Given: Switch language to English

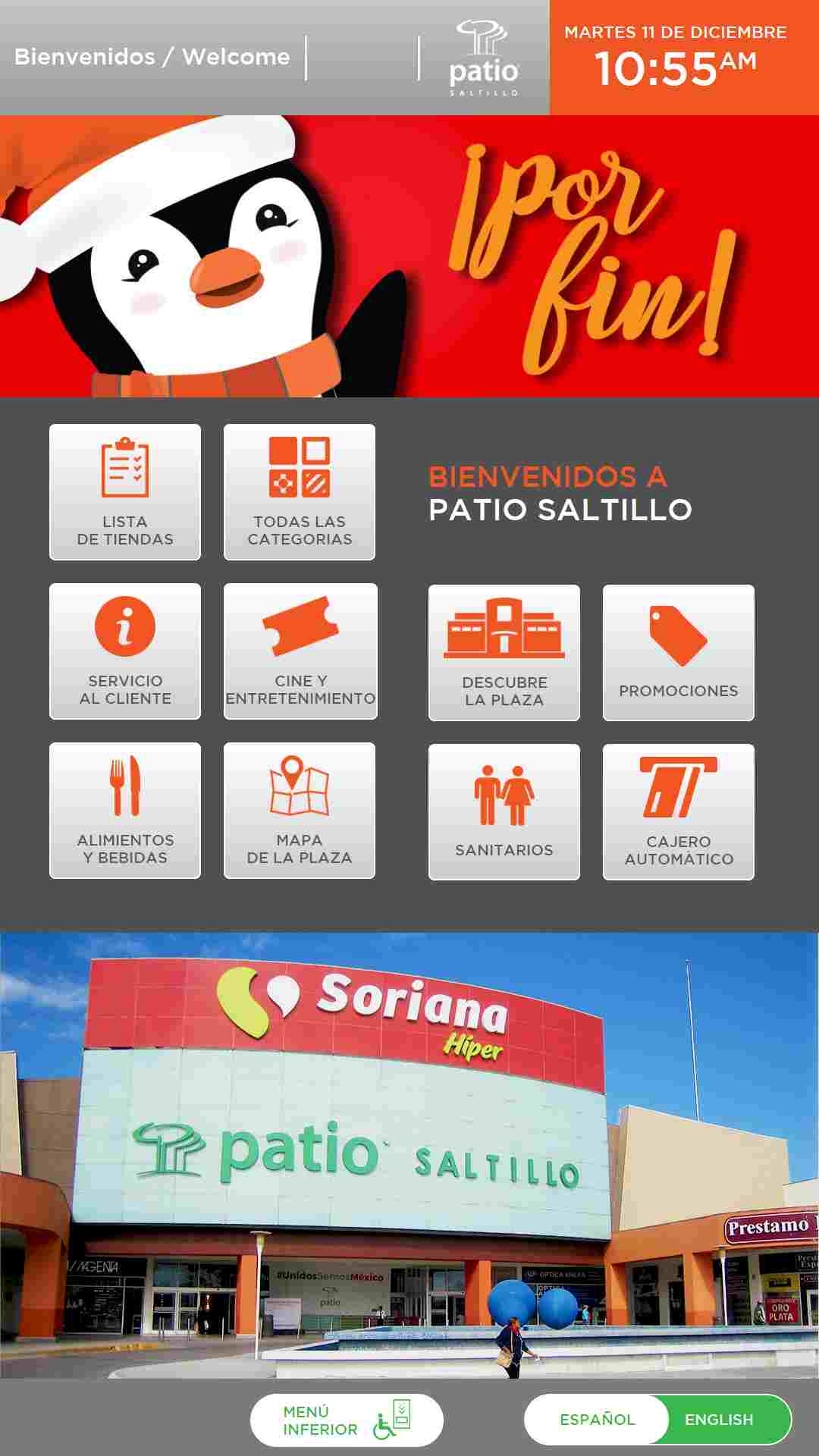Looking at the screenshot, I should 719,1420.
